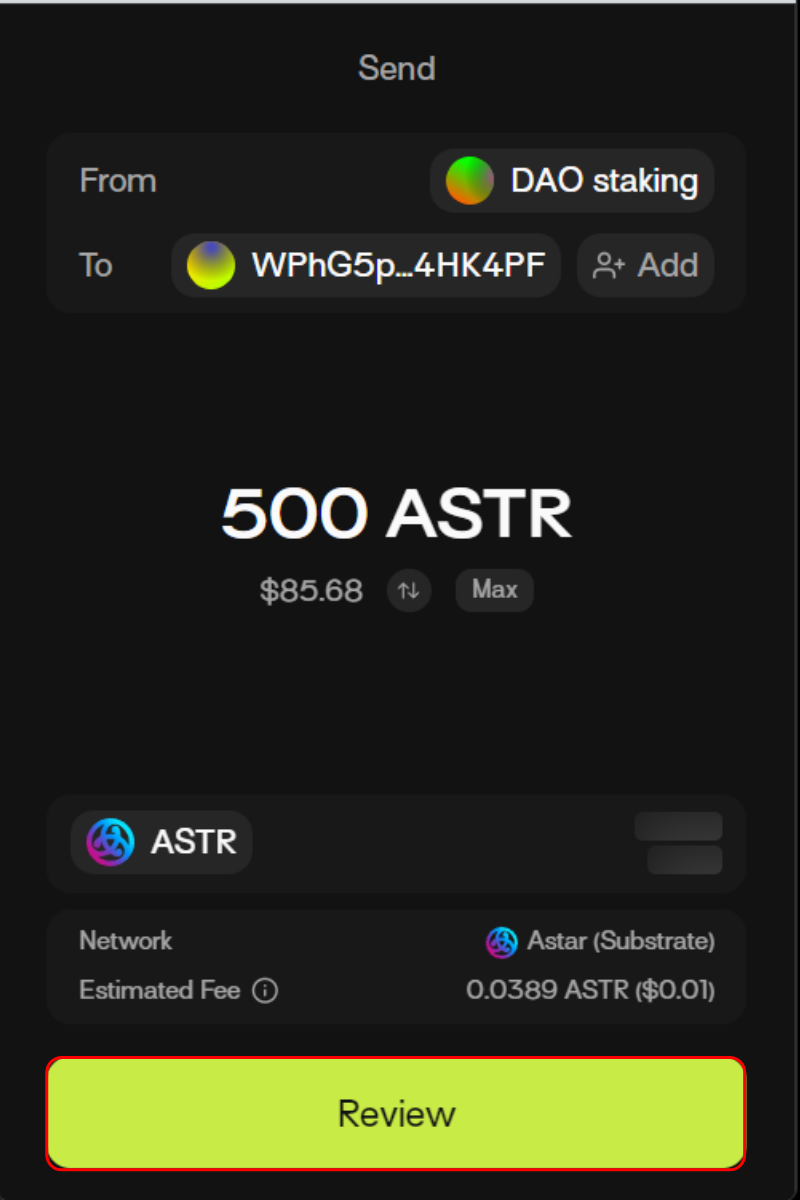Set amount to Max

(494, 590)
